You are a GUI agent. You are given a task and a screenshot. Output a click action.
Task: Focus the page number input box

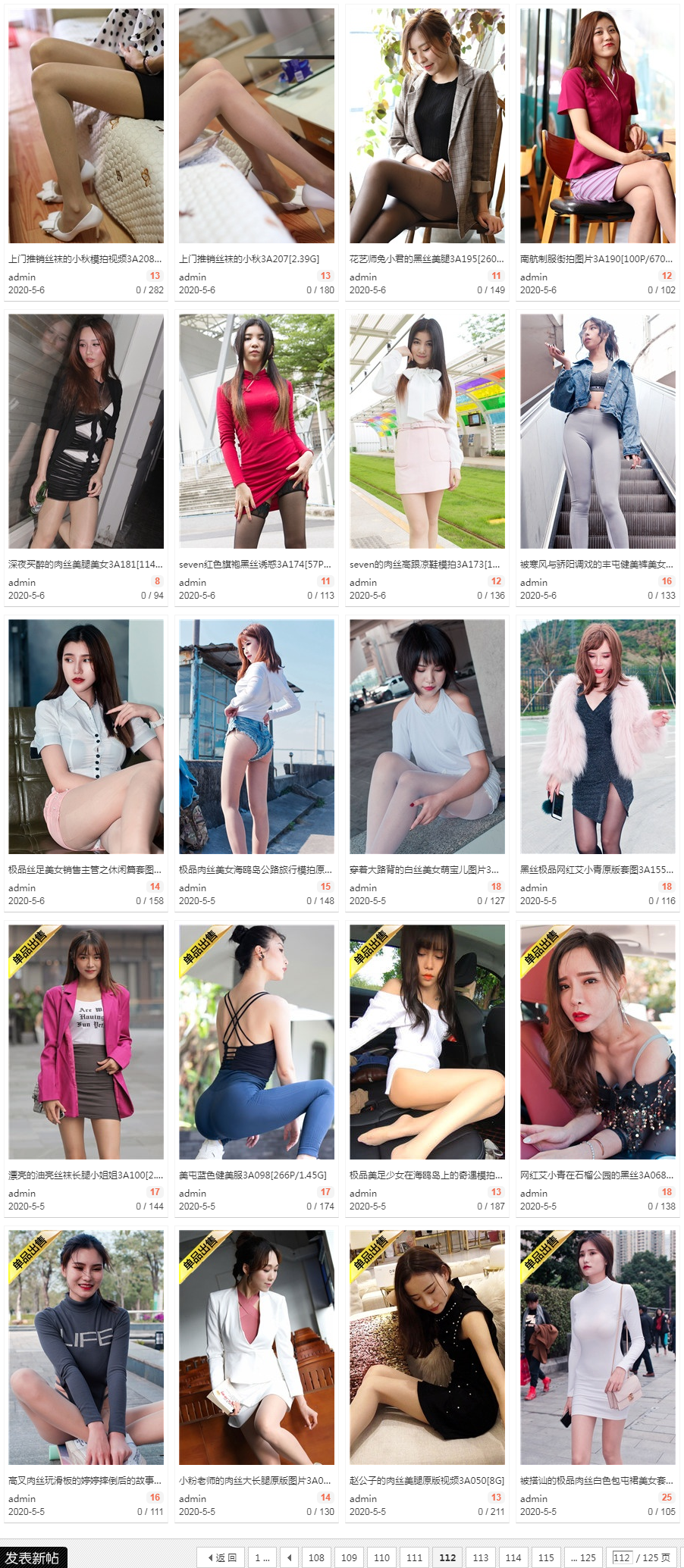point(622,1557)
